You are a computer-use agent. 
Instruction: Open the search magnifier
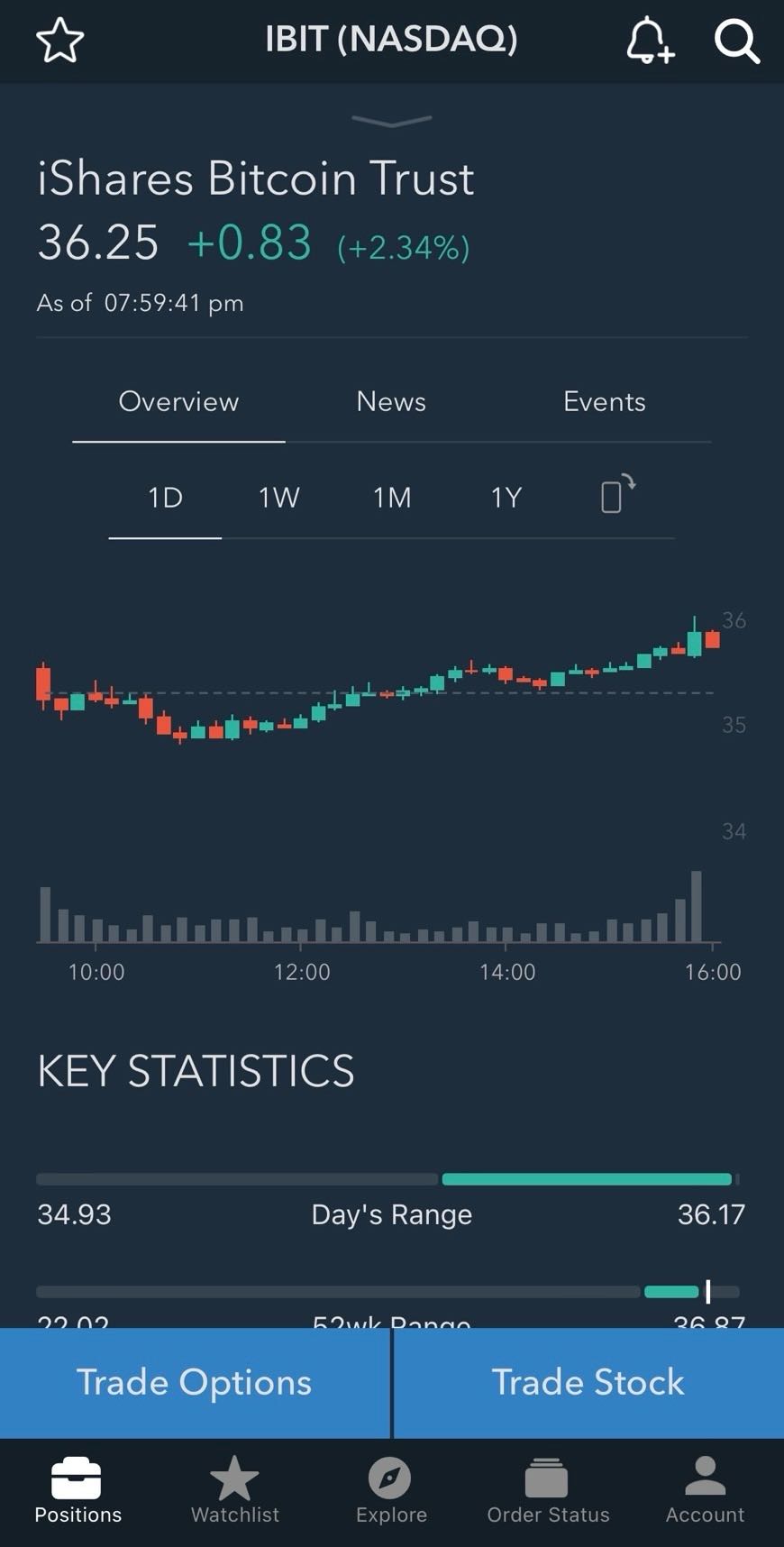tap(737, 41)
